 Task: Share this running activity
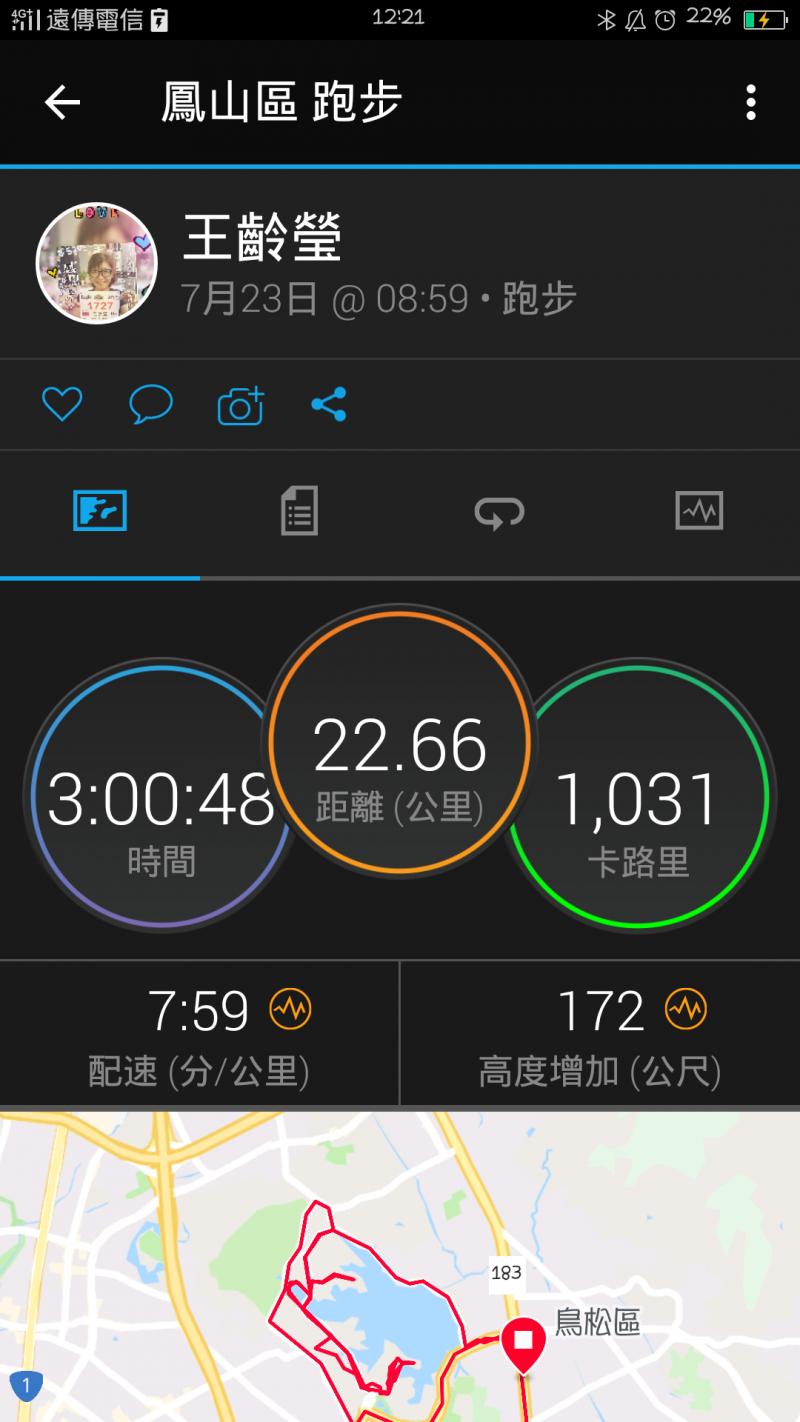(x=328, y=405)
